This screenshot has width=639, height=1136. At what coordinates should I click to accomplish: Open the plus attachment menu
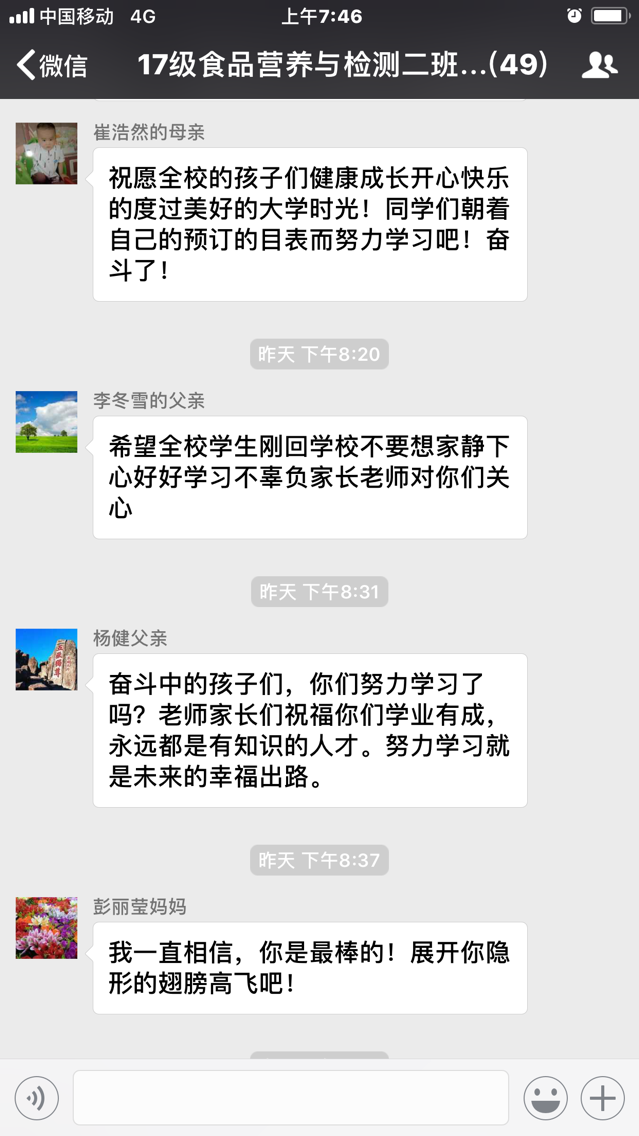[602, 1098]
